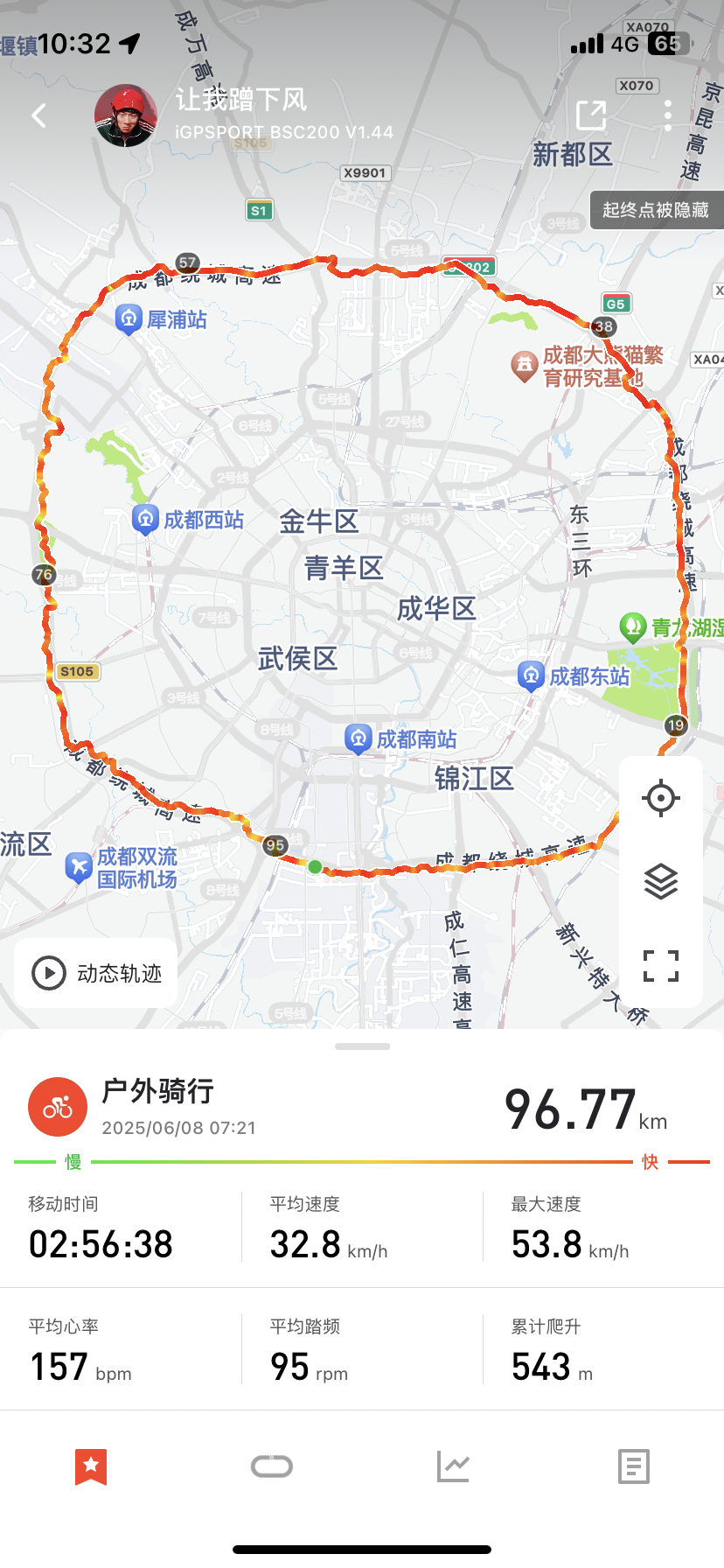
Task: Share this ride via the export icon
Action: [592, 115]
